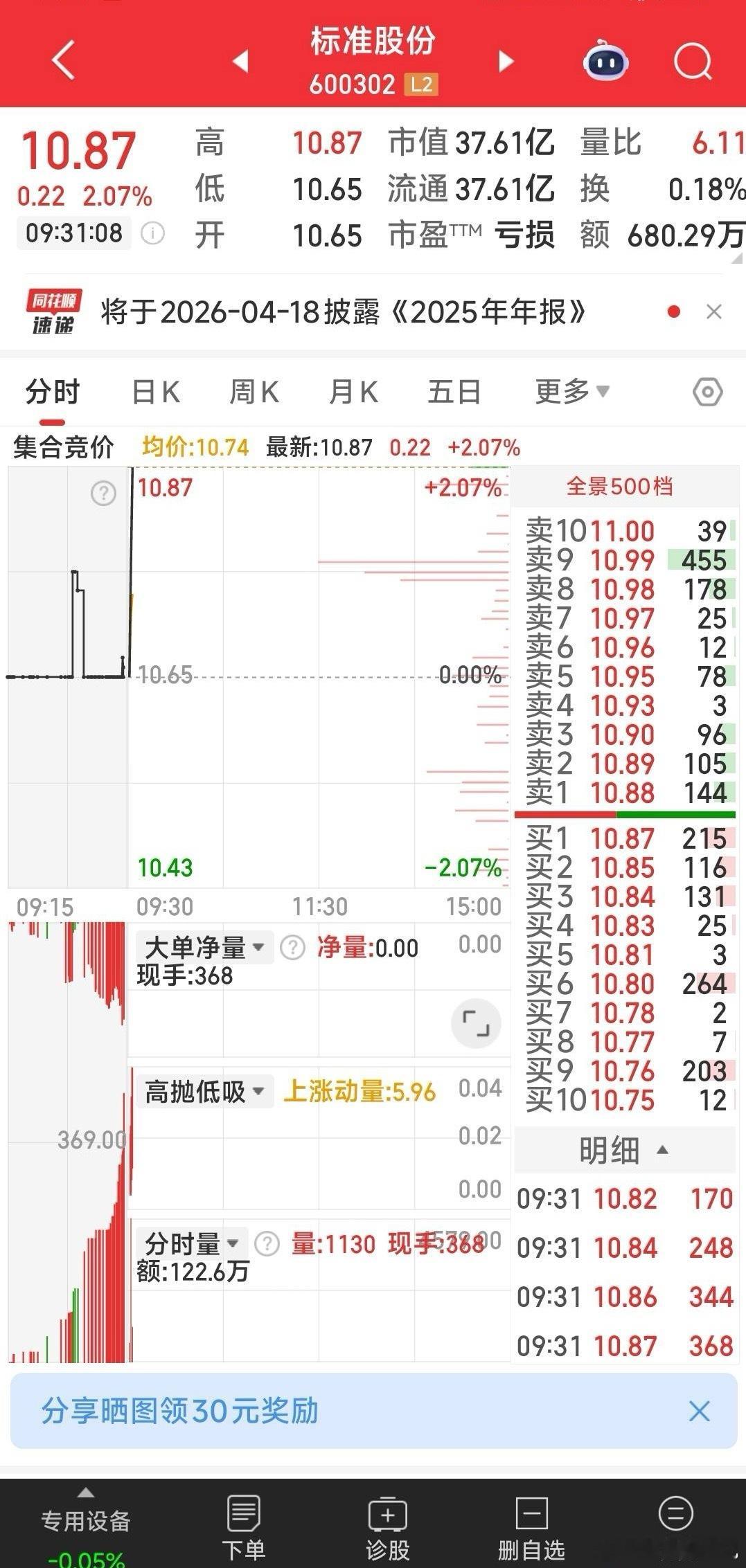746x1568 pixels.
Task: Switch to the 五日 tab
Action: pyautogui.click(x=454, y=391)
